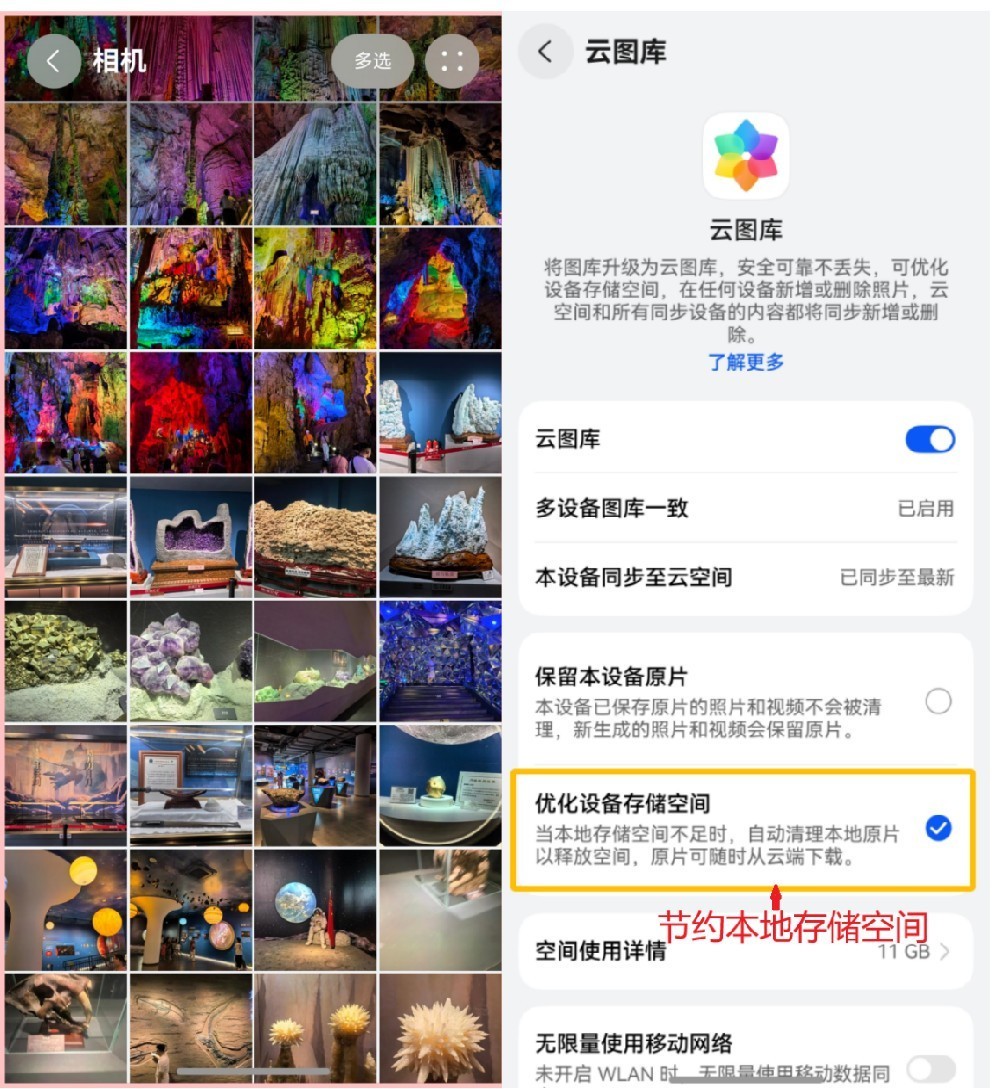Select the 优化设备存储空间 option

coord(937,828)
